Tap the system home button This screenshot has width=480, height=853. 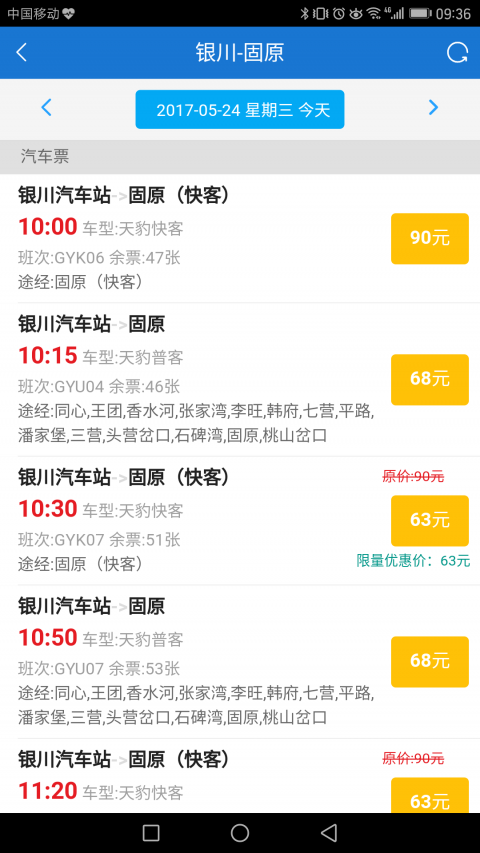click(x=239, y=833)
